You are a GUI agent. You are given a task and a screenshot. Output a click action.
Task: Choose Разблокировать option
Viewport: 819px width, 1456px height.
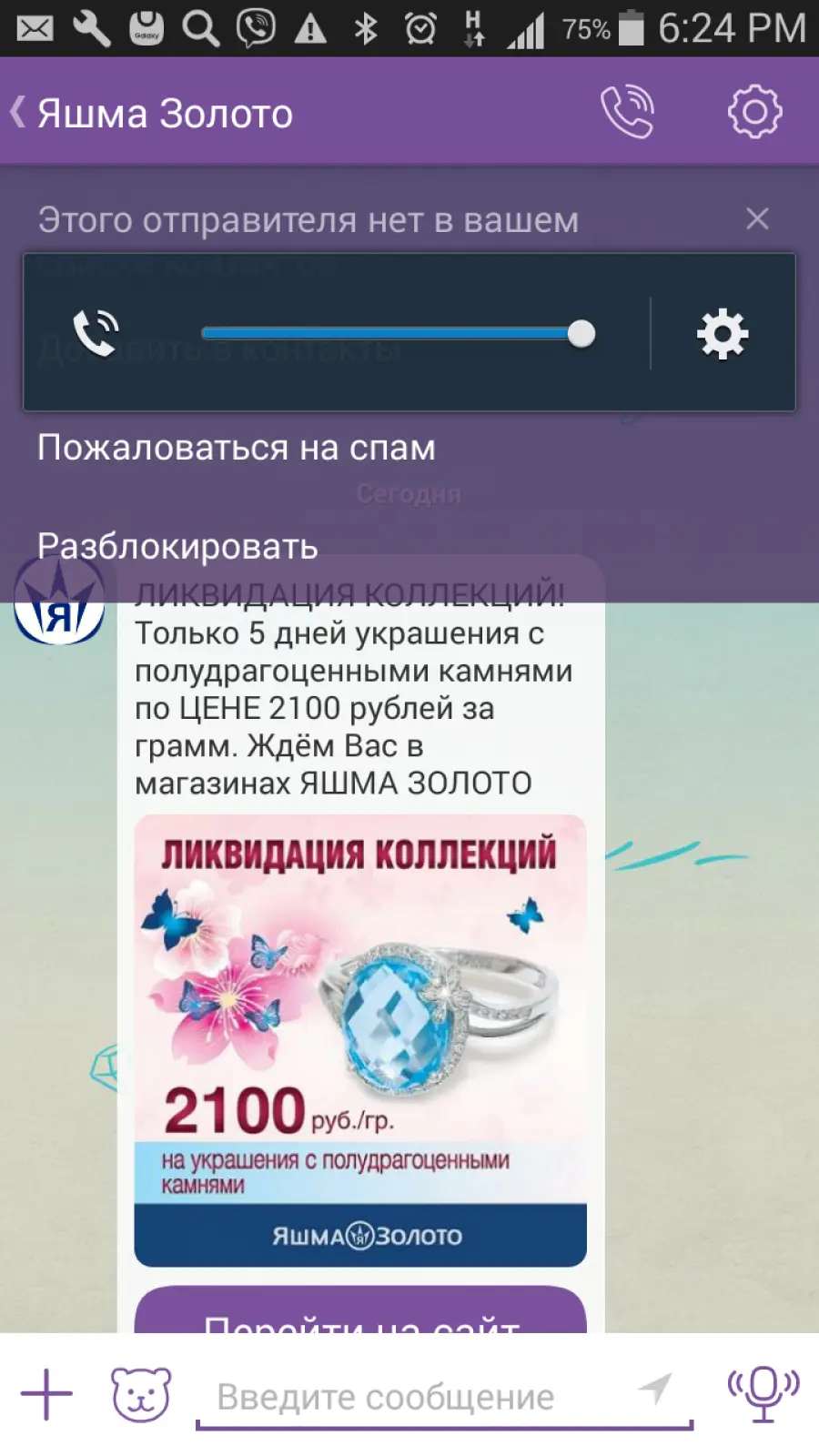pos(177,546)
